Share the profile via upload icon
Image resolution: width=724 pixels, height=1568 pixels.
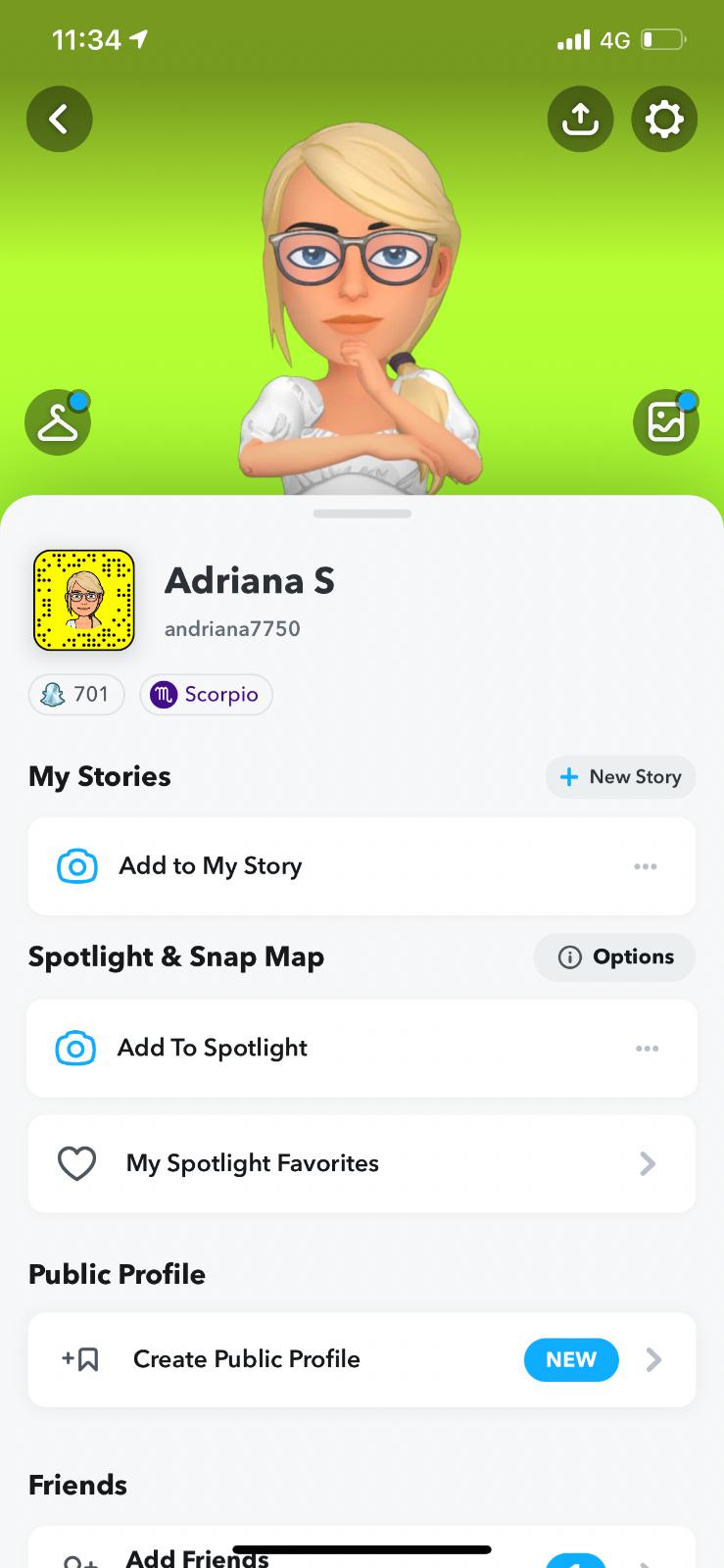pos(580,120)
